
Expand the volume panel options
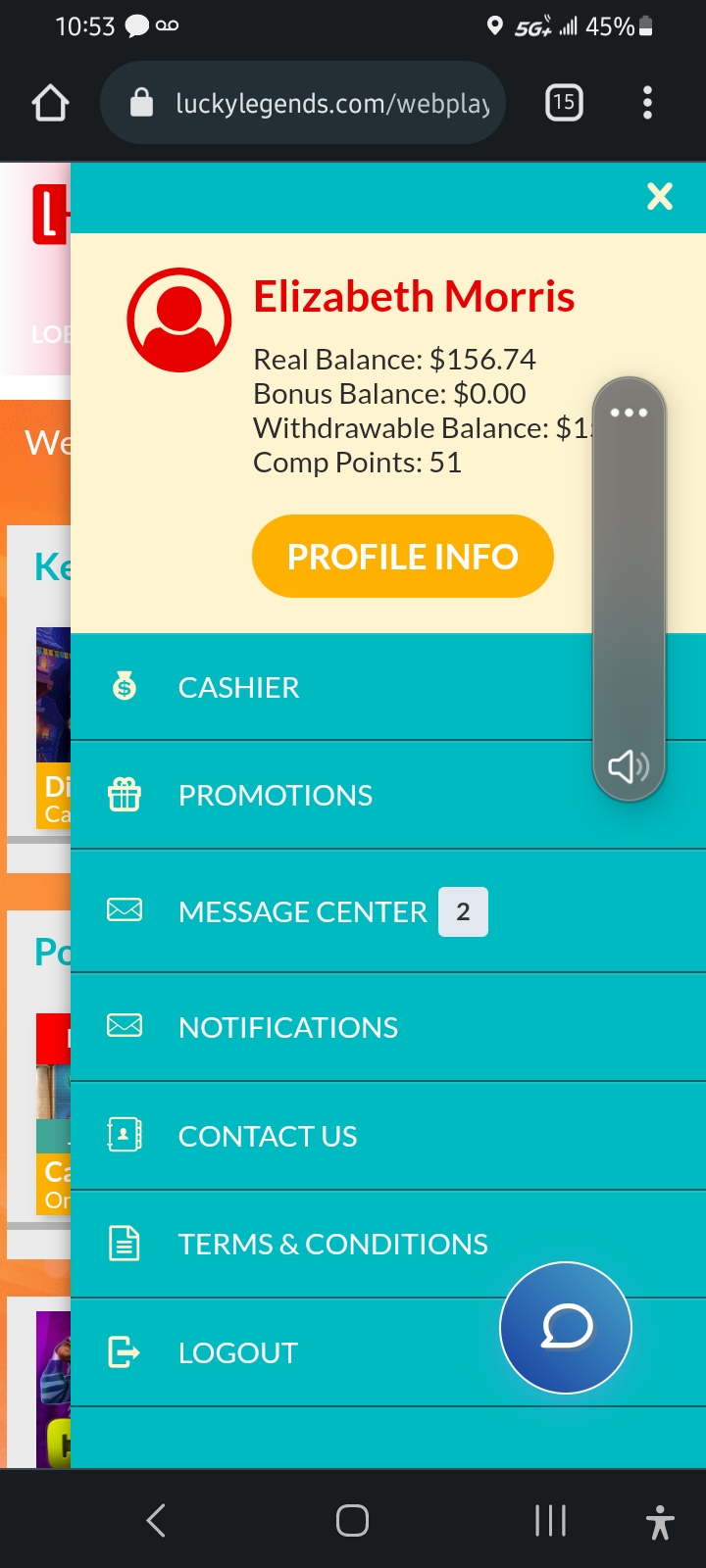[x=629, y=413]
